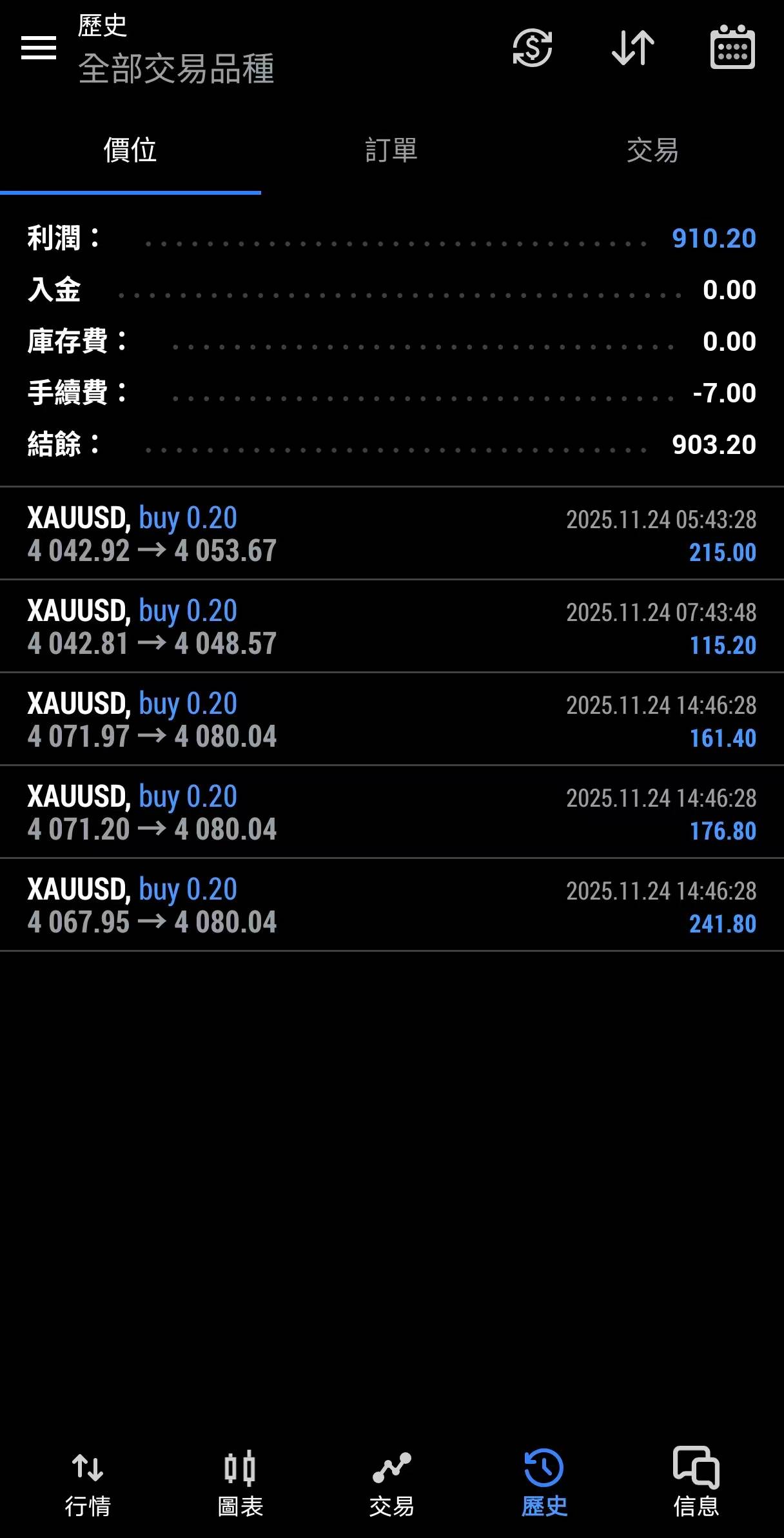Image resolution: width=784 pixels, height=1538 pixels.
Task: View the XAUUSD position with 161.40 profit
Action: [x=391, y=720]
